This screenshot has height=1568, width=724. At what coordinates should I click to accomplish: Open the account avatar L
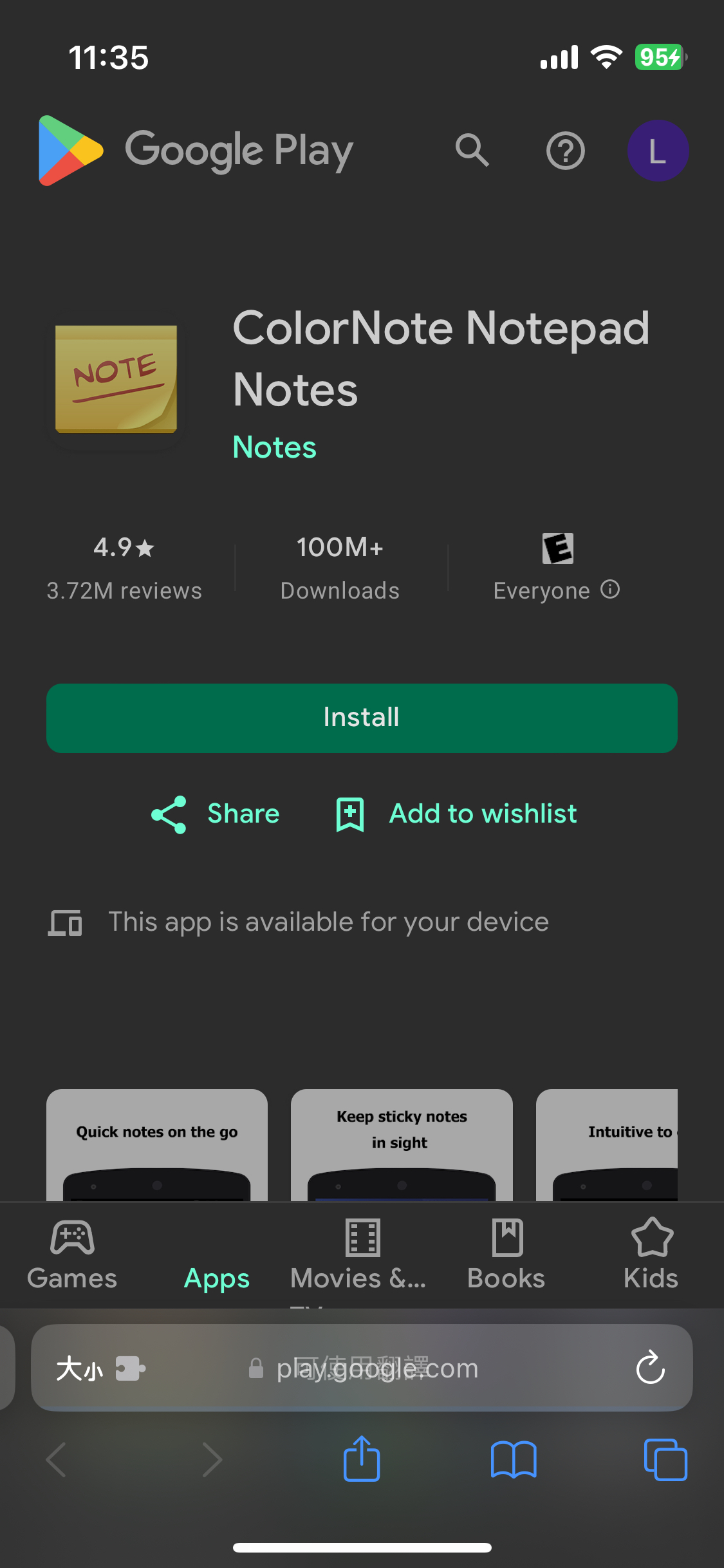[x=658, y=151]
